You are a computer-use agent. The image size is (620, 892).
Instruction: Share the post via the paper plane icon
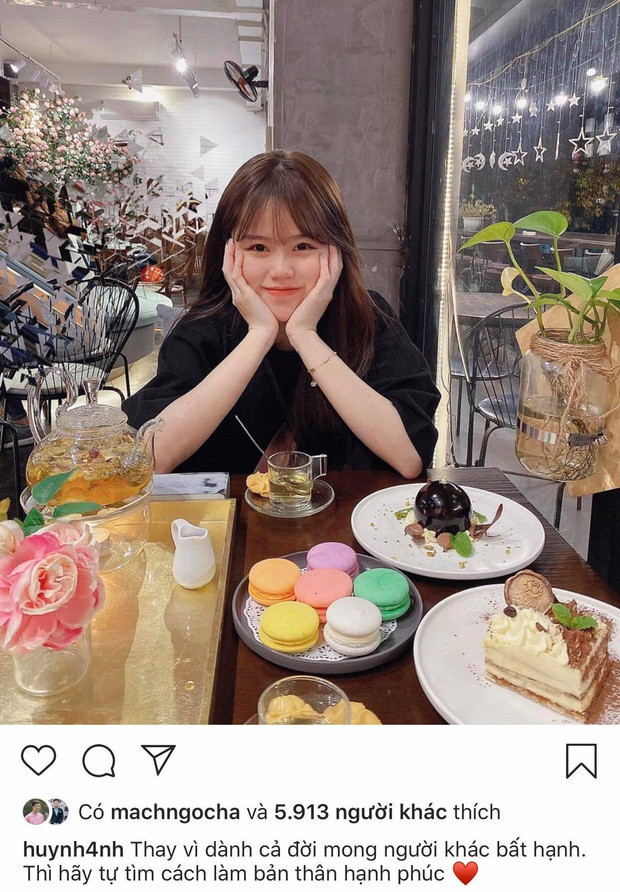158,759
